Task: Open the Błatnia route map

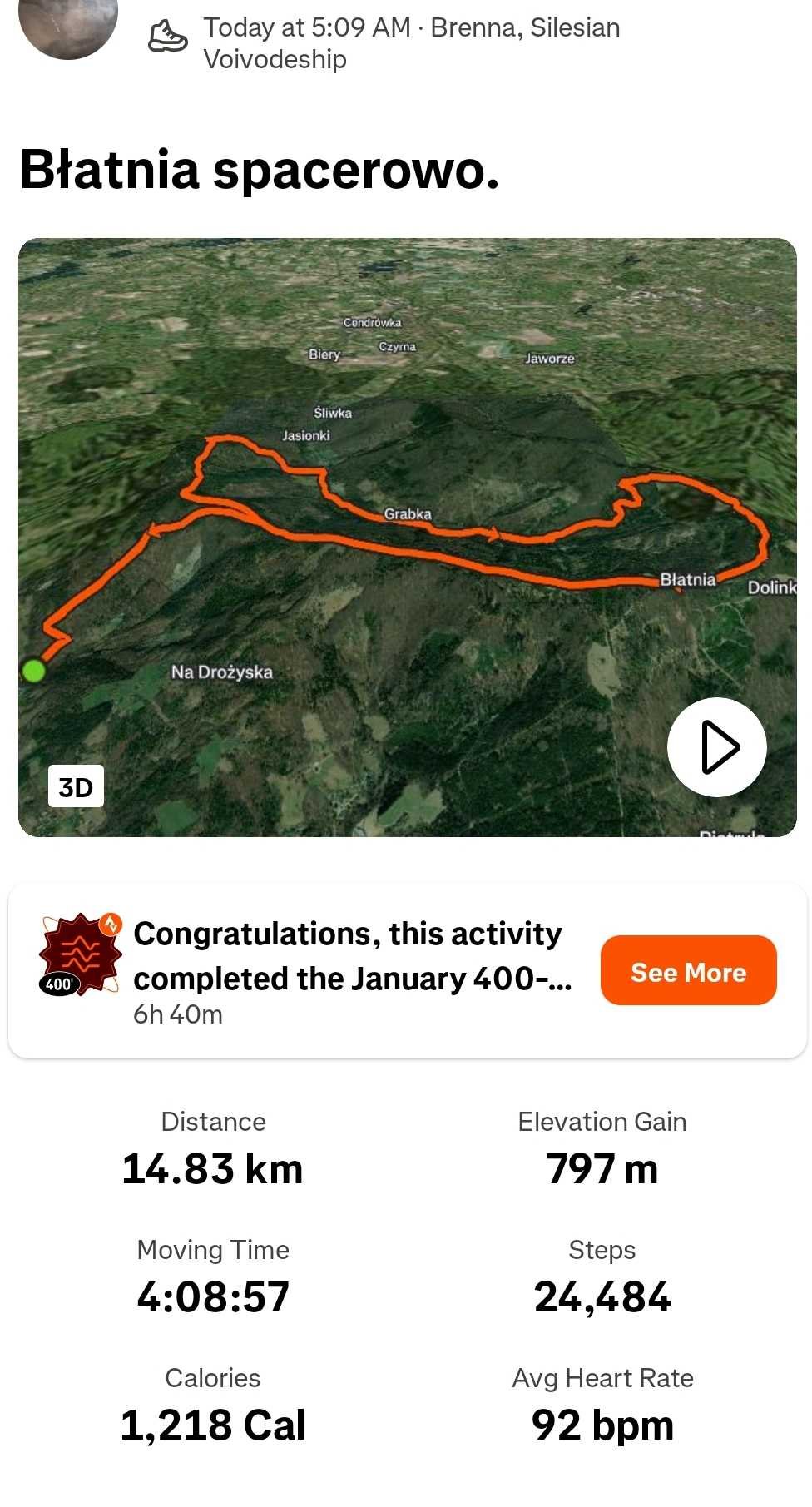Action: point(407,537)
